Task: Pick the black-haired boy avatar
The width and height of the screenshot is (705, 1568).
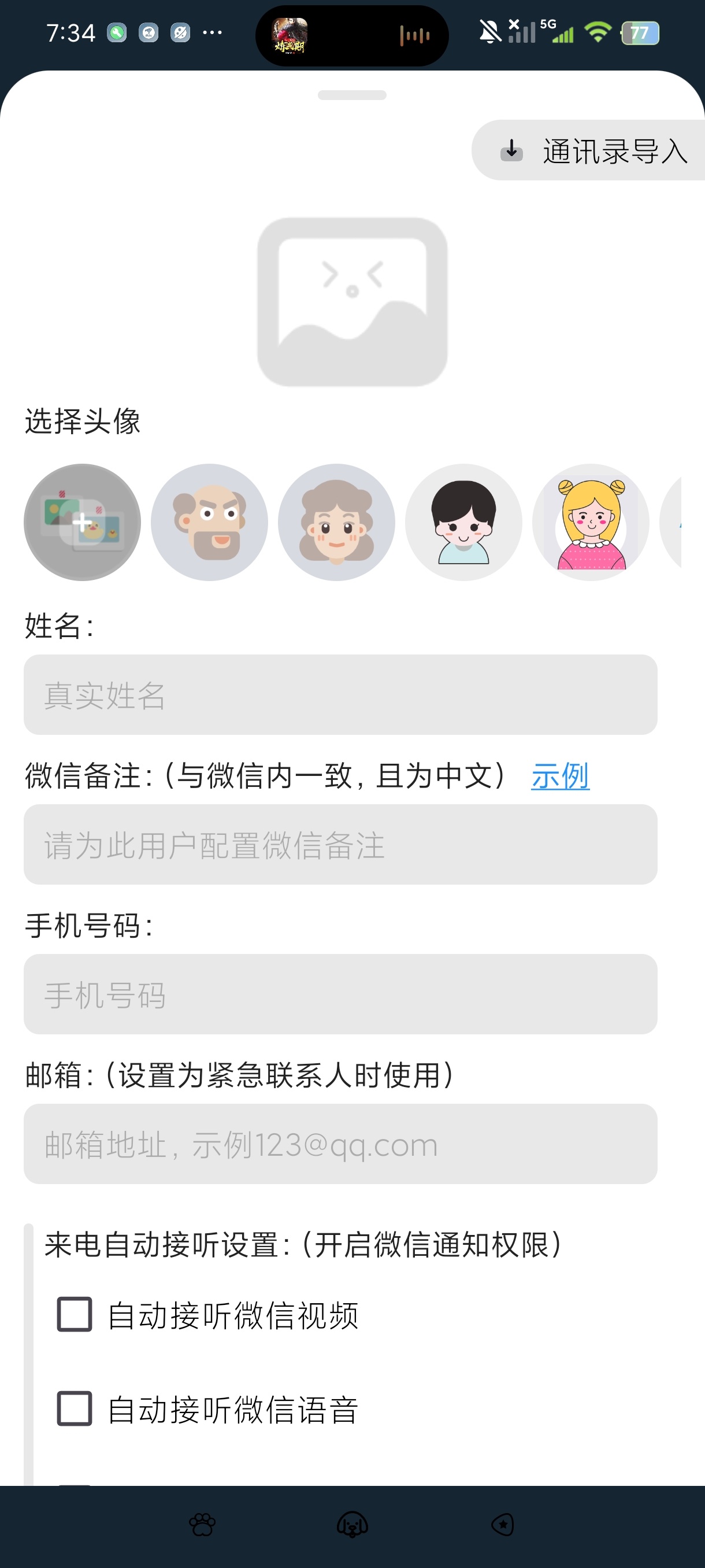Action: (x=463, y=522)
